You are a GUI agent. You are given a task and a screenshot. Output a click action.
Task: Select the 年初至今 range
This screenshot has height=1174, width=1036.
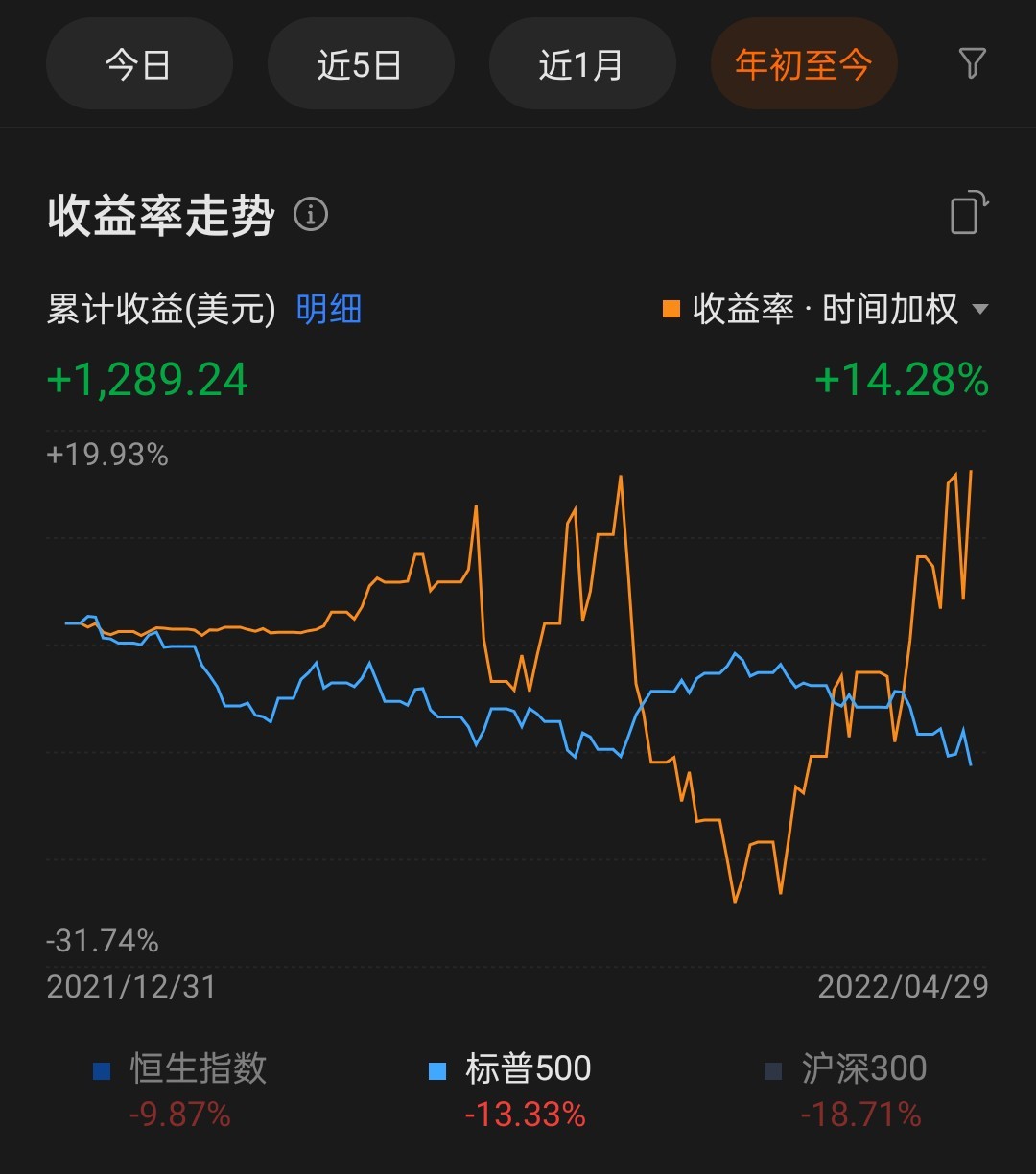pos(804,64)
